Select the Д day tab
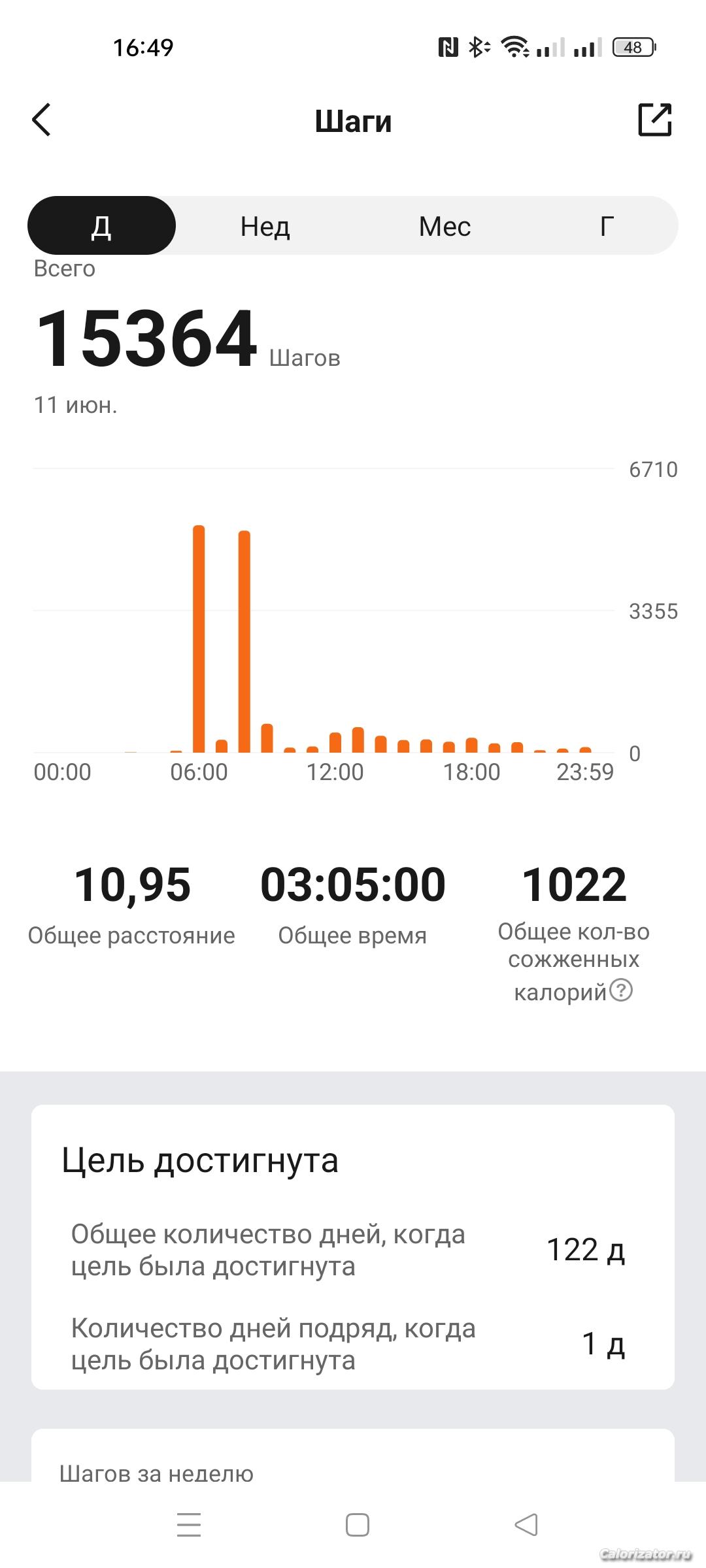The width and height of the screenshot is (706, 1568). (x=101, y=225)
